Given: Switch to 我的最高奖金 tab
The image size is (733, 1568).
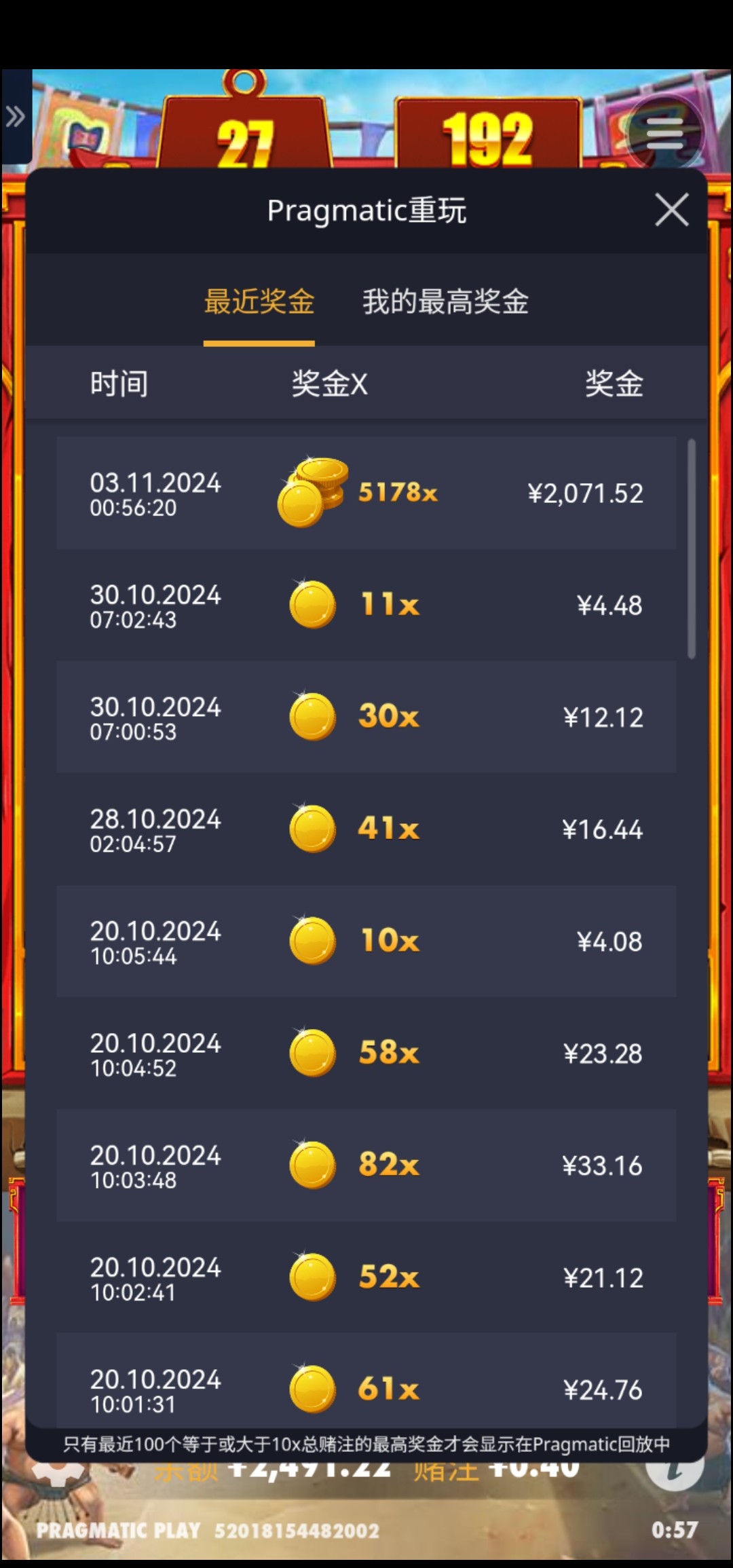Looking at the screenshot, I should click(x=445, y=301).
